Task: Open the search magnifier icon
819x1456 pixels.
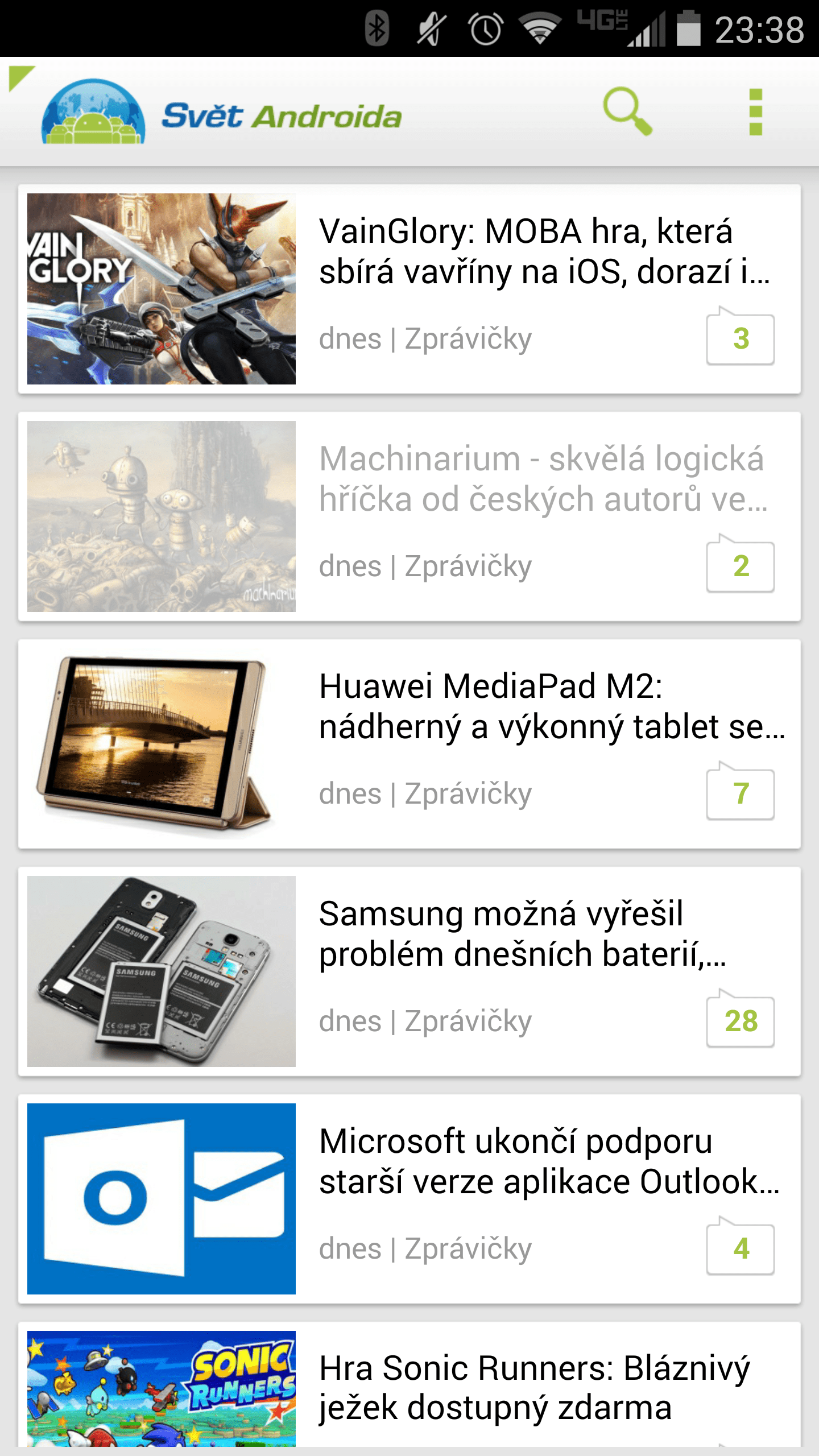Action: coord(627,111)
